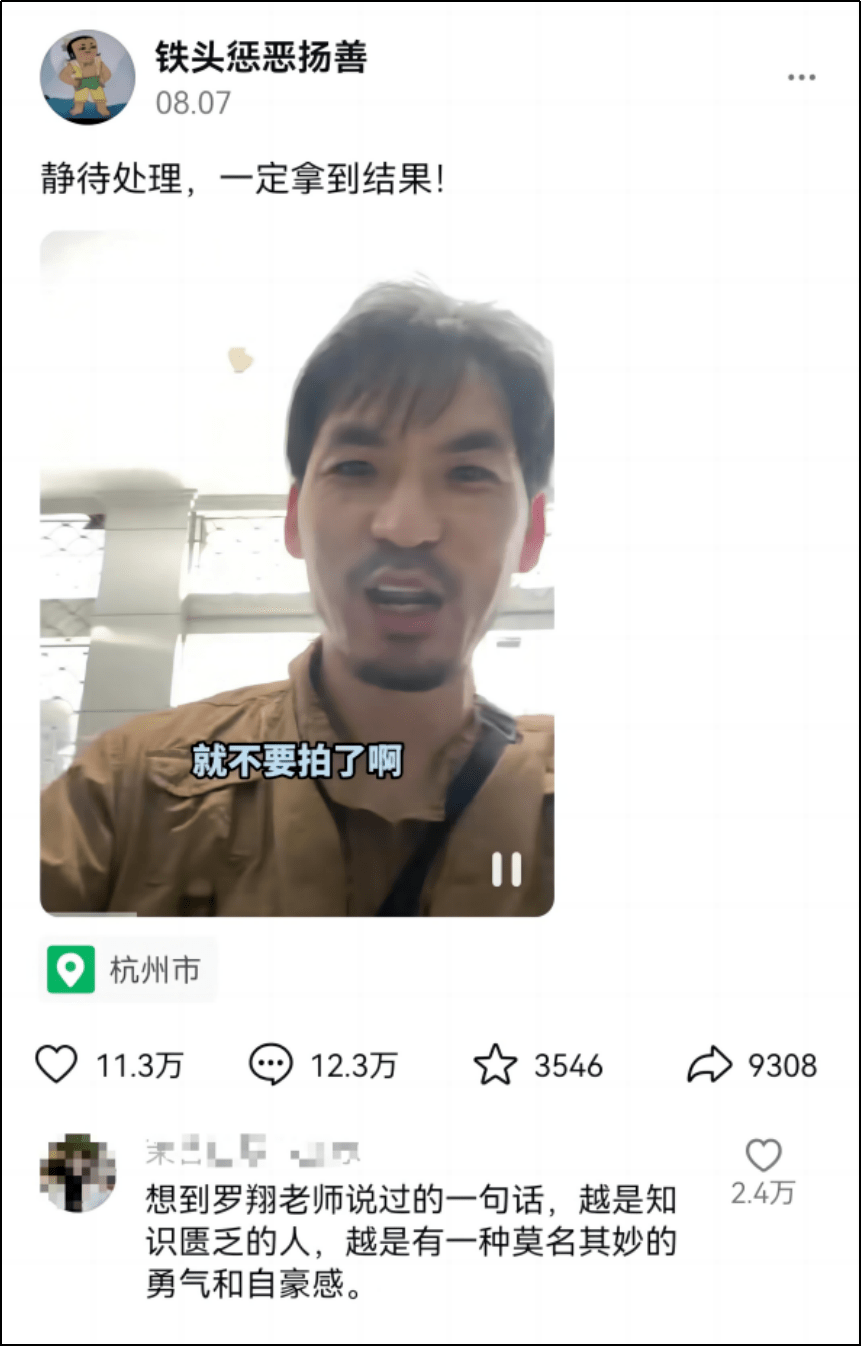Like the post with 11.3万 likes
Image resolution: width=861 pixels, height=1346 pixels.
click(56, 1065)
